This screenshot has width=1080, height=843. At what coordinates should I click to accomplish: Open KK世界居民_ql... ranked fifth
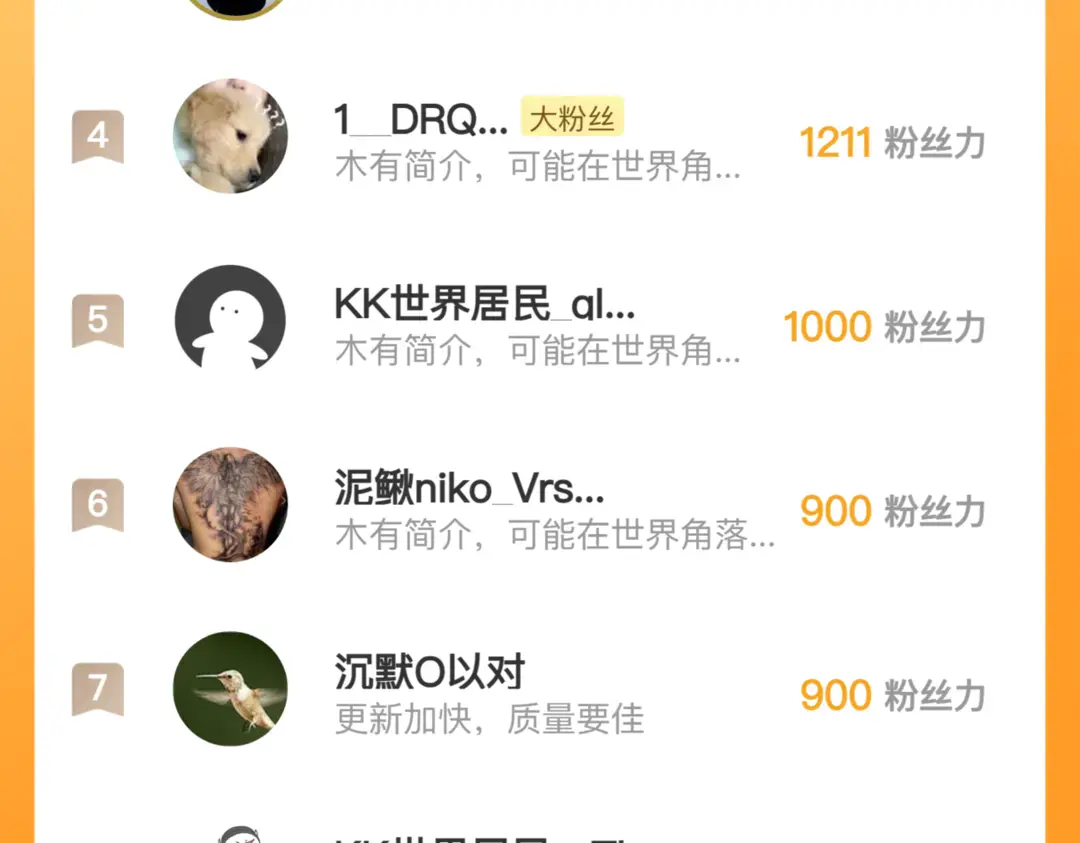[485, 305]
